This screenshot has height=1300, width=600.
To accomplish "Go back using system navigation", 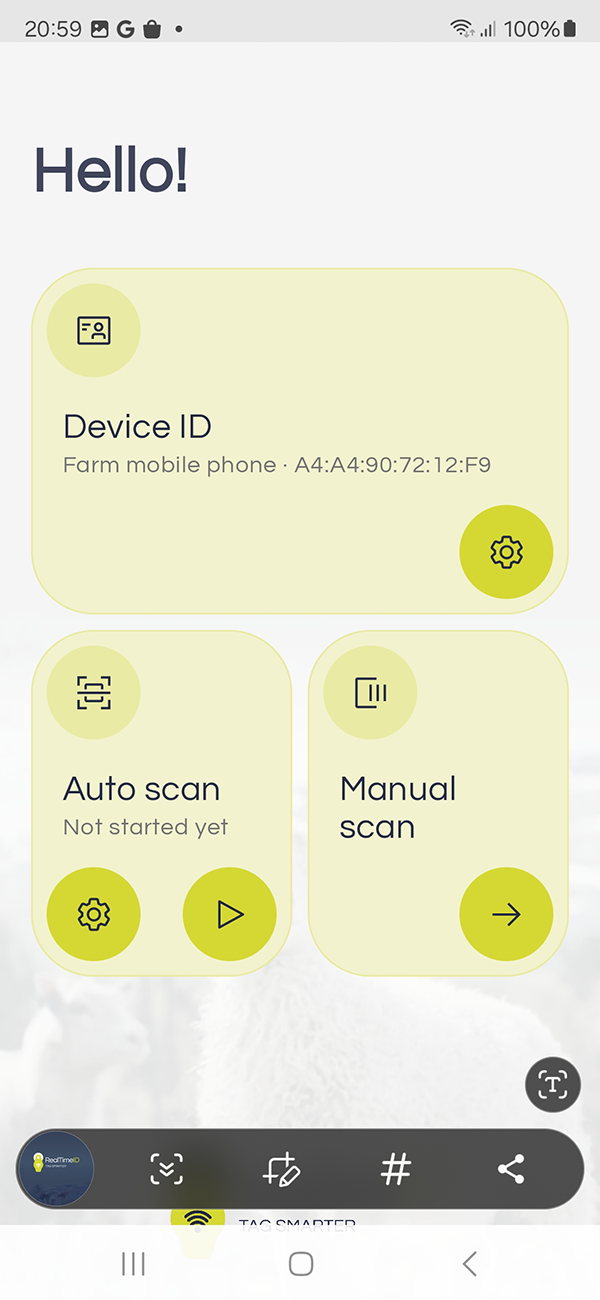I will coord(469,1264).
